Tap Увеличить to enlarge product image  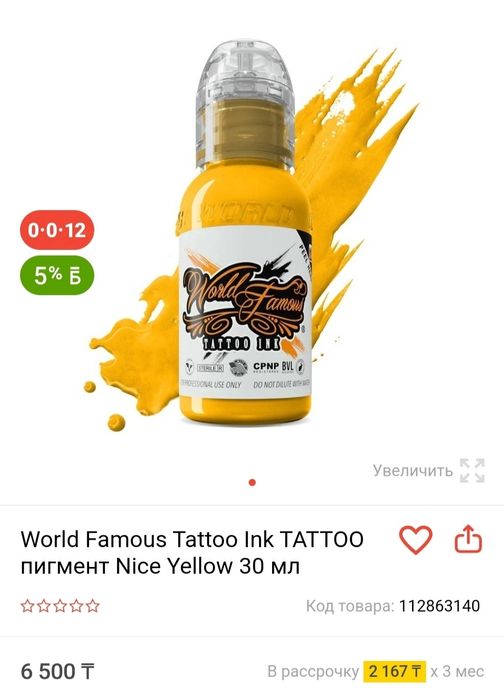point(429,470)
